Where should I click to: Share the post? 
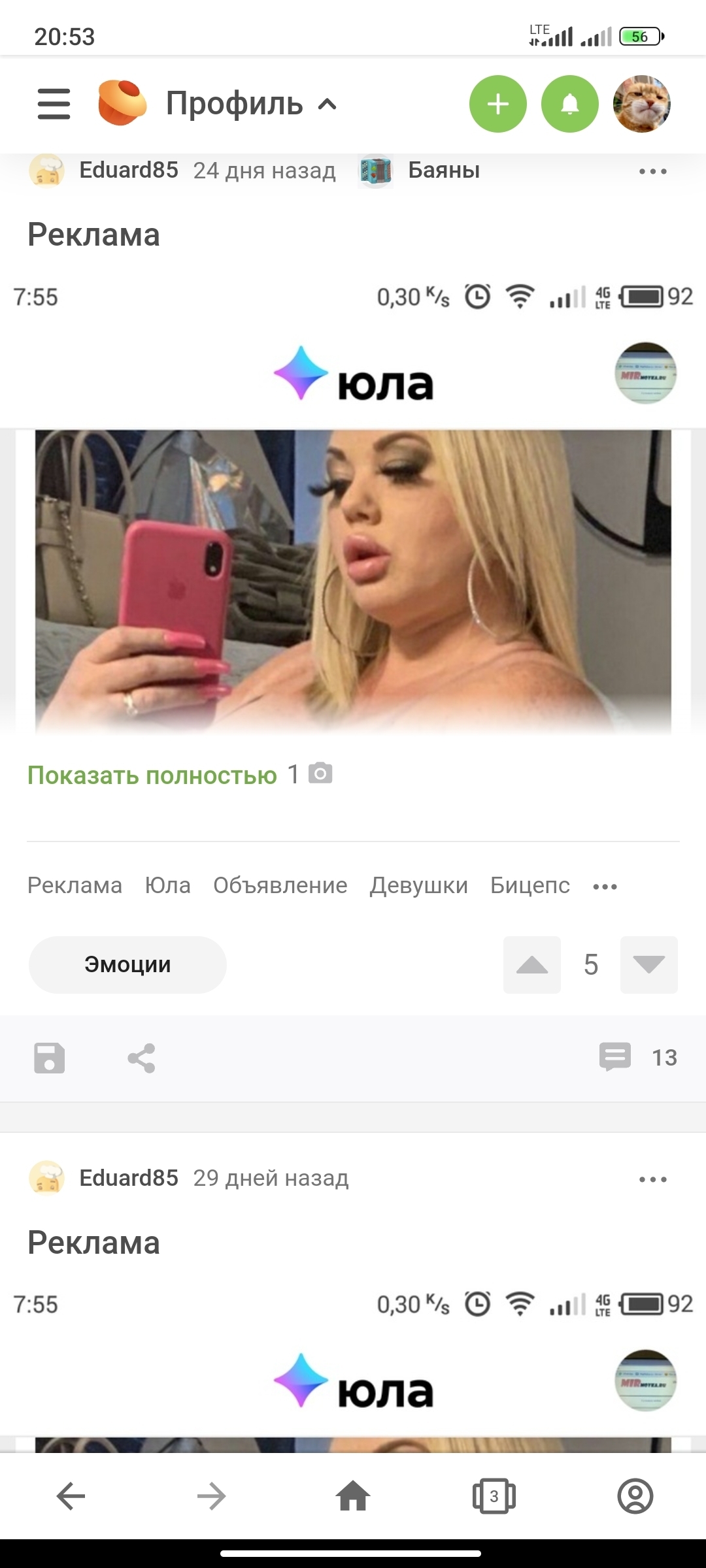coord(141,1058)
